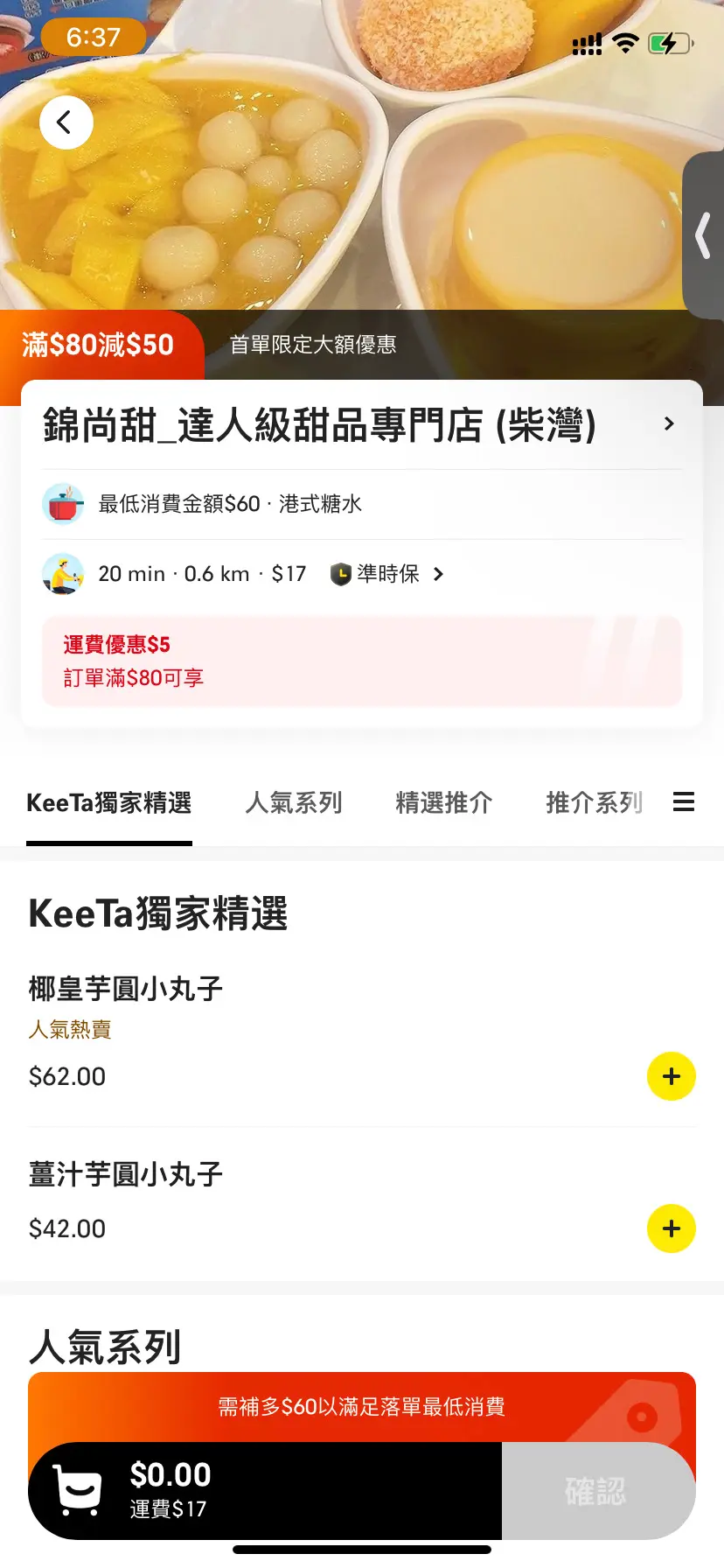Viewport: 724px width, 1568px height.
Task: Add 椰皇芋圓小丸子 to cart
Action: [x=671, y=1076]
